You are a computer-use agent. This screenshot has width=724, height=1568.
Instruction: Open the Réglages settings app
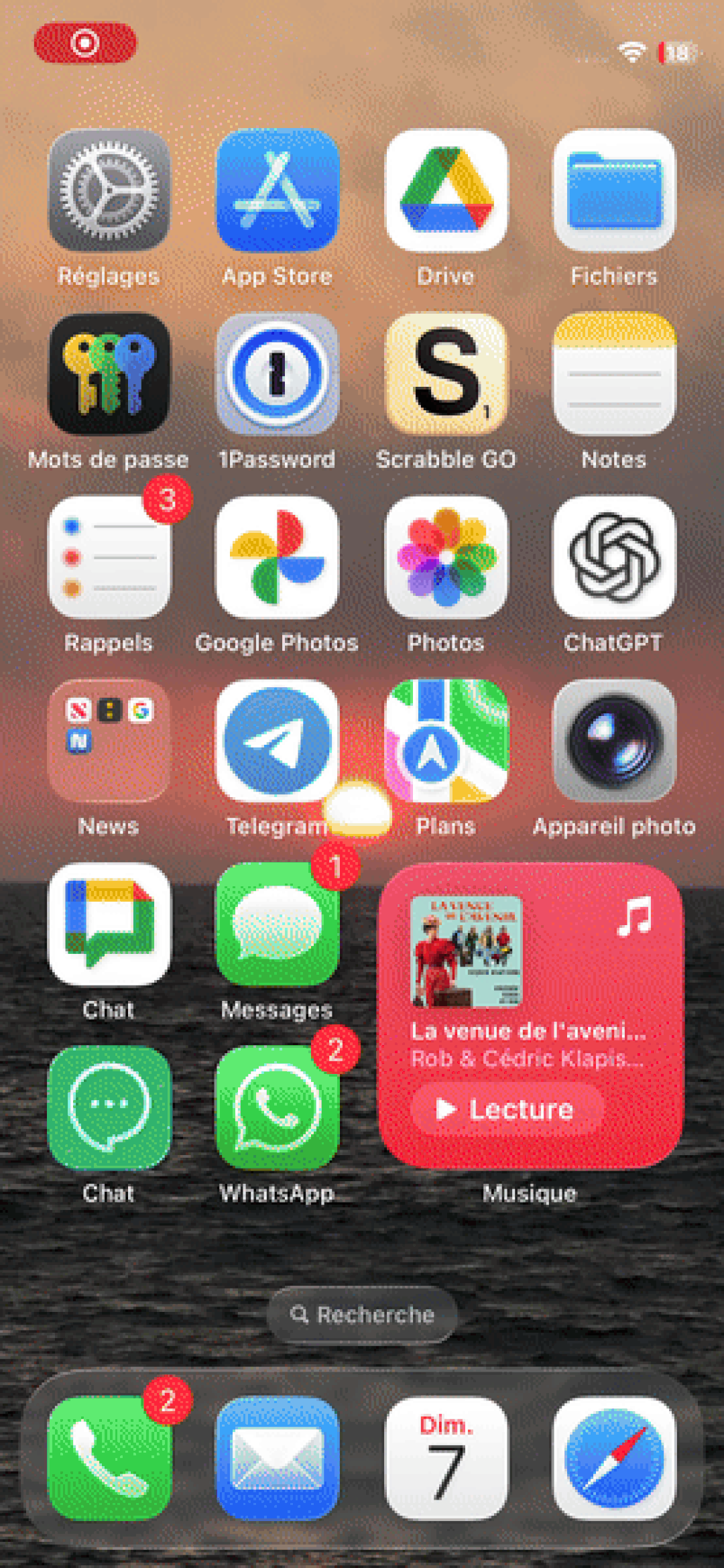pyautogui.click(x=109, y=190)
